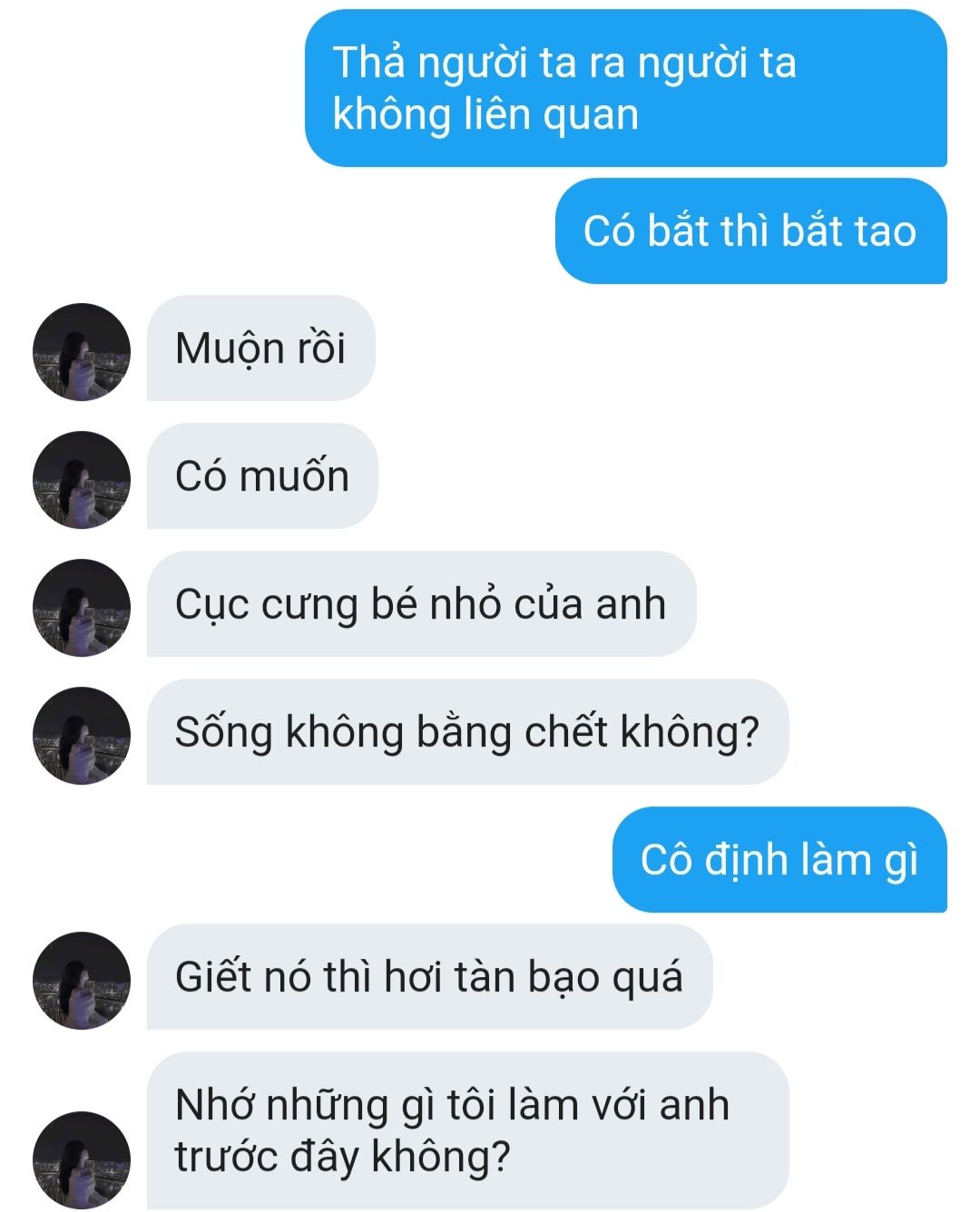Open sender's avatar beside "Muộn rồi"
This screenshot has width=980, height=1212.
(82, 352)
